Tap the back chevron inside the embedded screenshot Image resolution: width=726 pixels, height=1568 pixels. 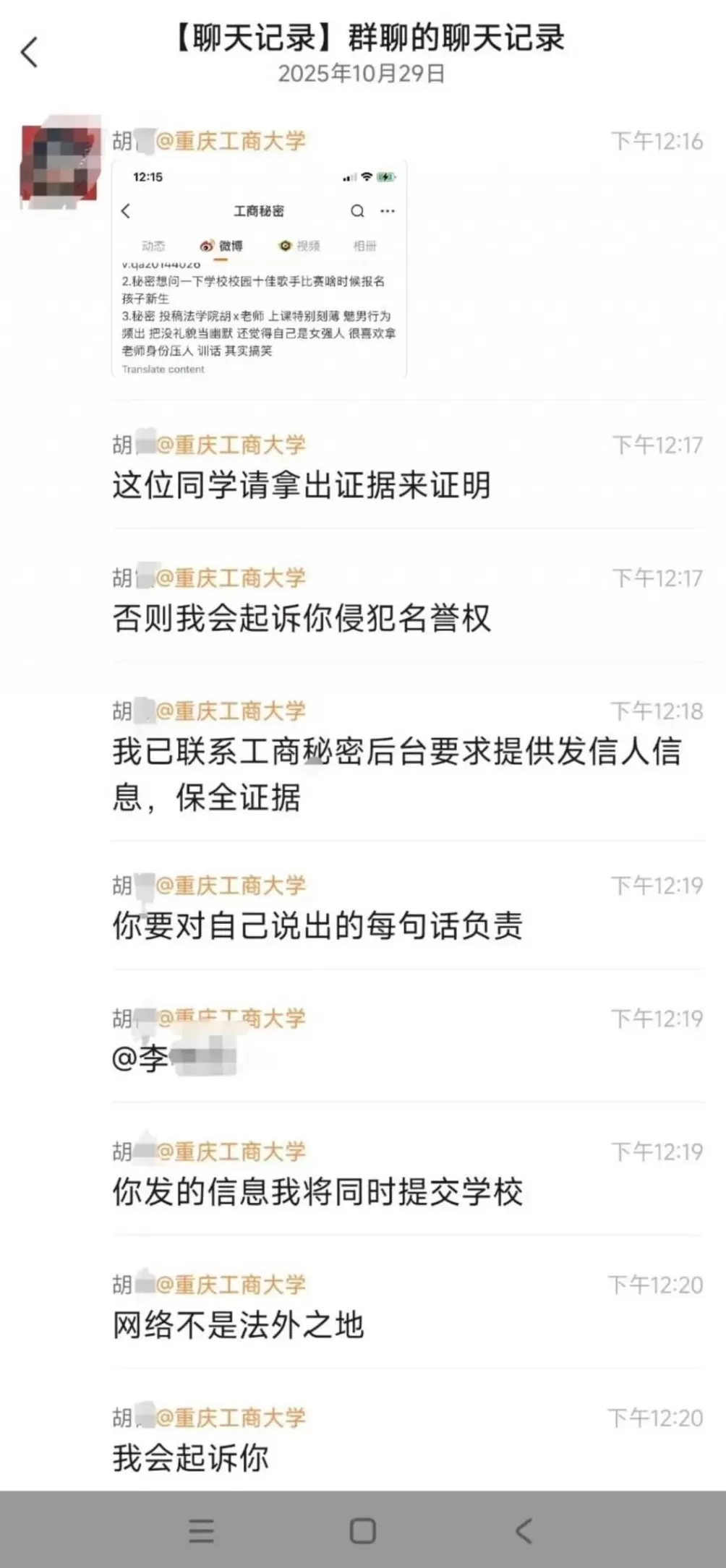[125, 210]
